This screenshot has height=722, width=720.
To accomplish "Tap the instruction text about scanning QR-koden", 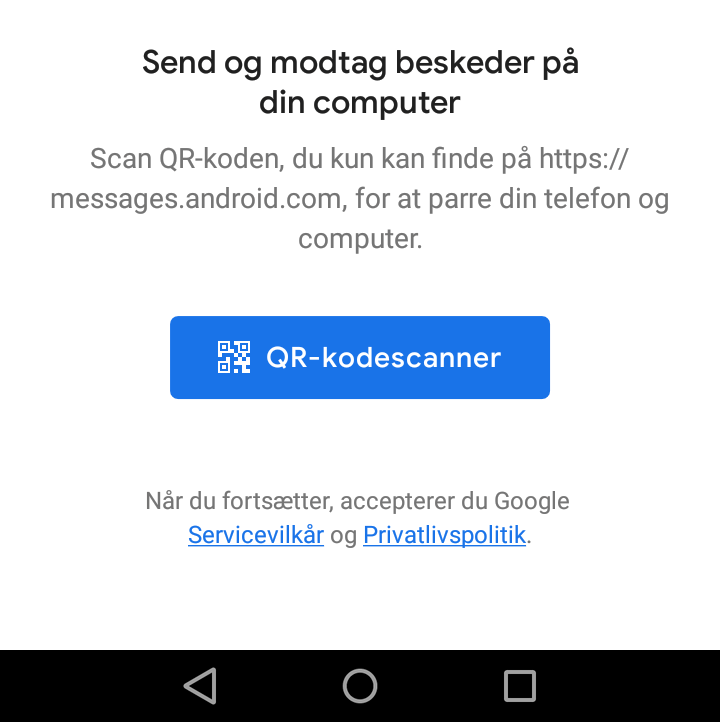I will [x=360, y=198].
